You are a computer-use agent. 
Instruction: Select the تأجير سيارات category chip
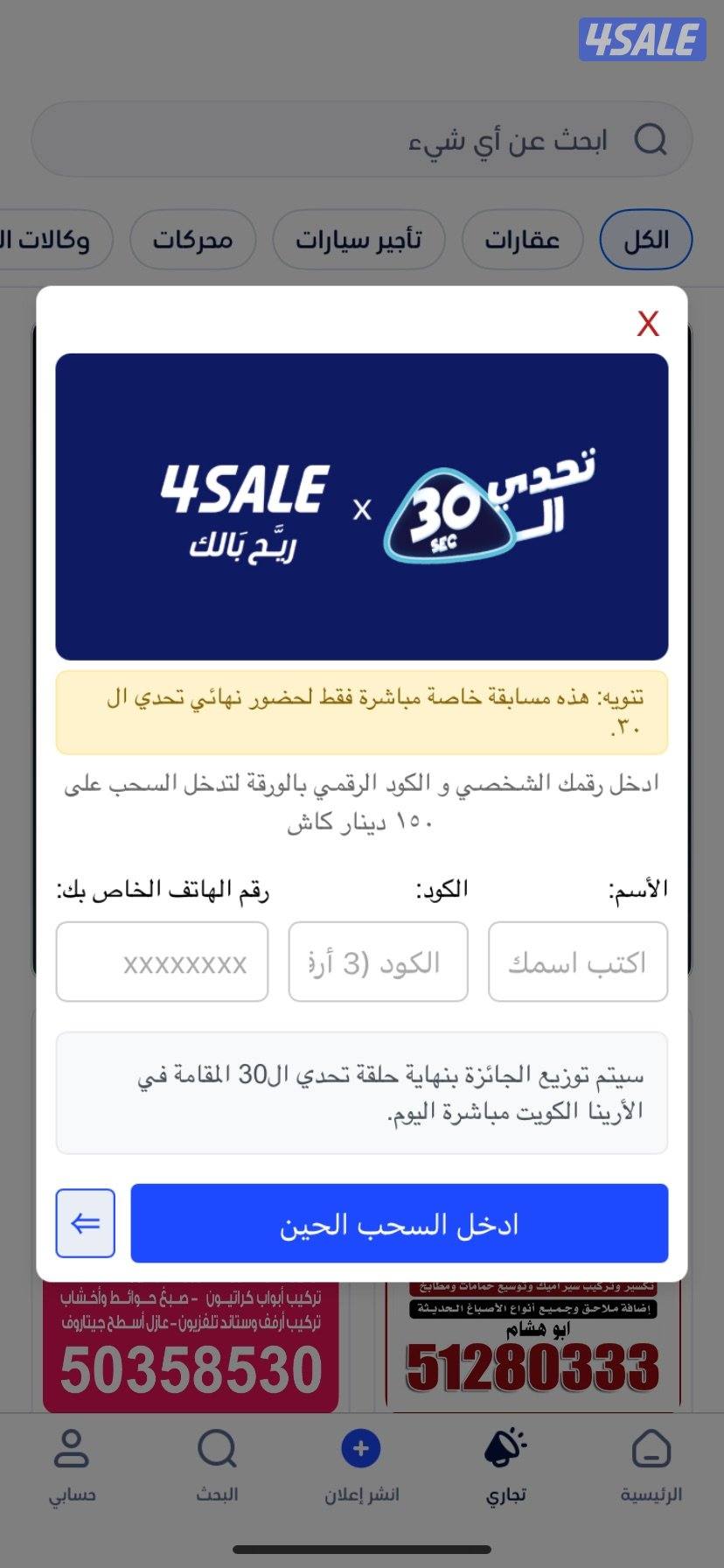pos(359,239)
